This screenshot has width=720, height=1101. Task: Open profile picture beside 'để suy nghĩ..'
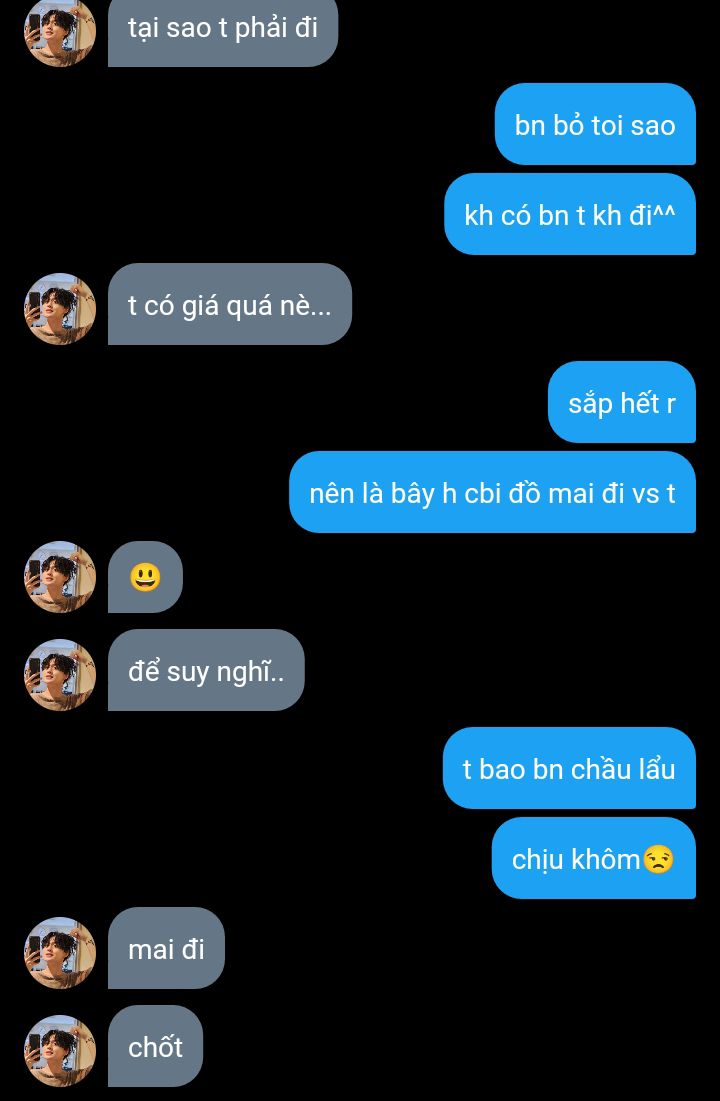[59, 674]
